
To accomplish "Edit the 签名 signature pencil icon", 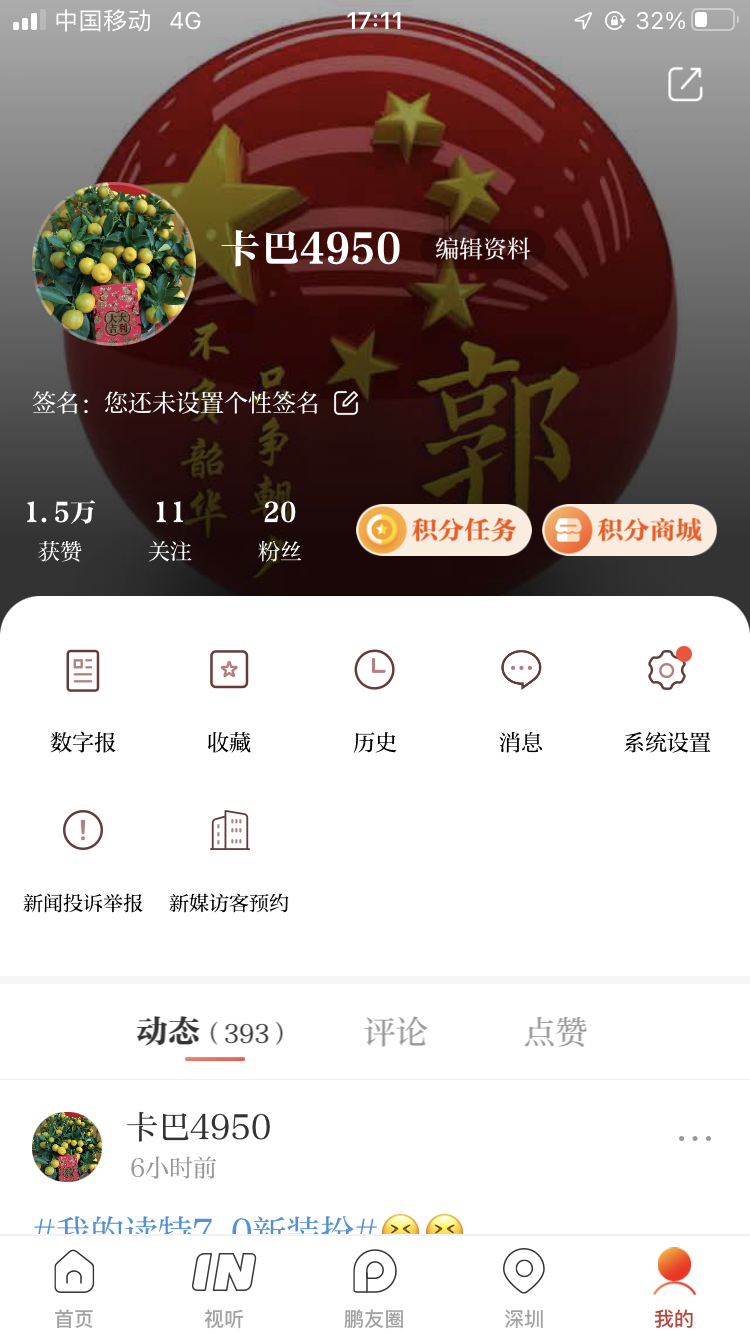I will 346,403.
